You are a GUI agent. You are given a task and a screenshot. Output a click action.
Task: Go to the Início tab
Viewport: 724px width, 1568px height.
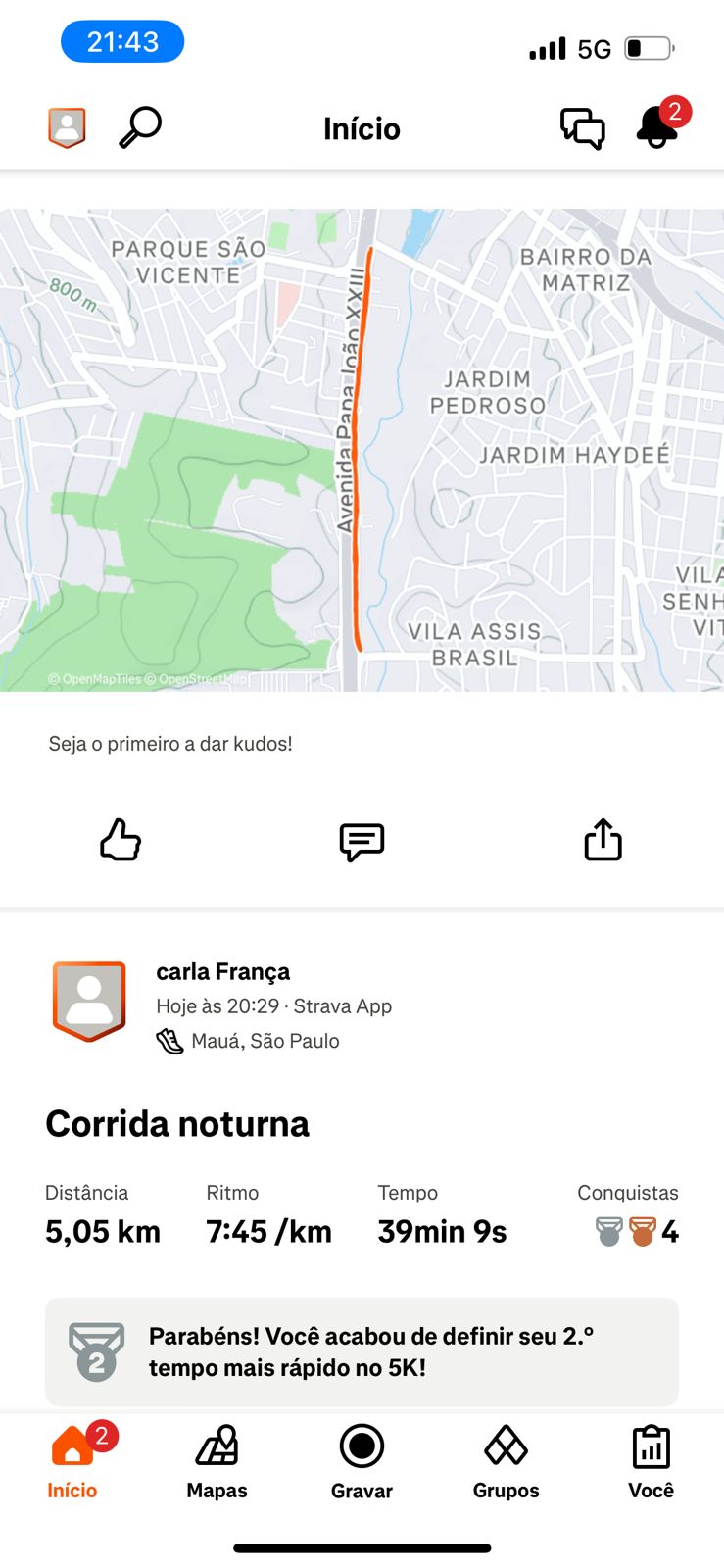[72, 1462]
